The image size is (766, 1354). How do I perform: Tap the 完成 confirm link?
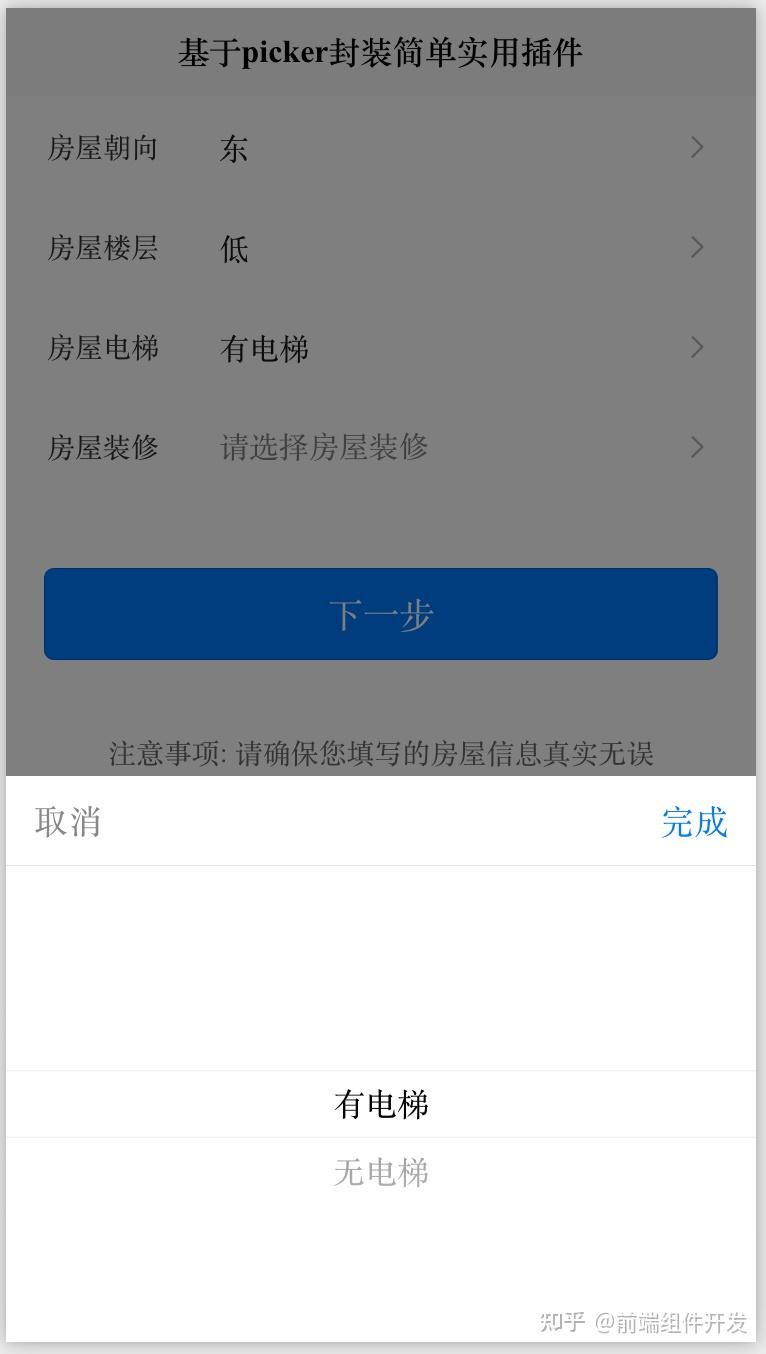point(695,822)
